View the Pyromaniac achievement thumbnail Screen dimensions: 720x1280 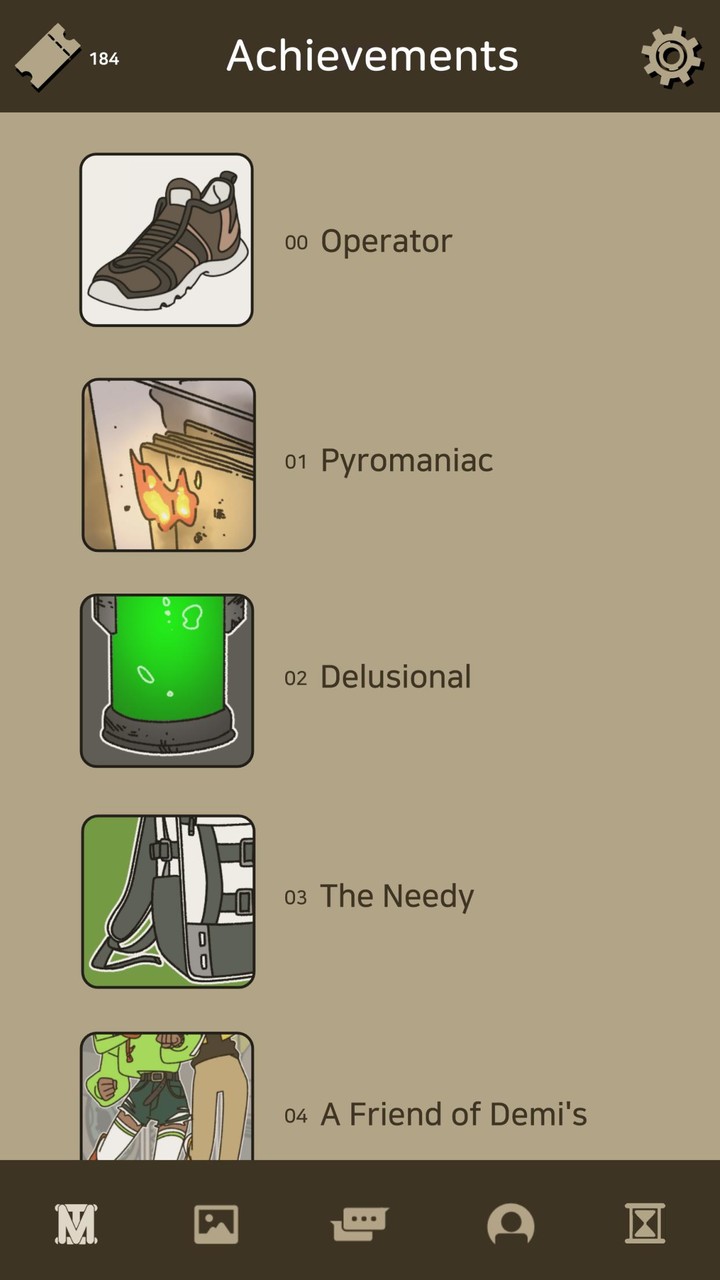click(x=166, y=462)
